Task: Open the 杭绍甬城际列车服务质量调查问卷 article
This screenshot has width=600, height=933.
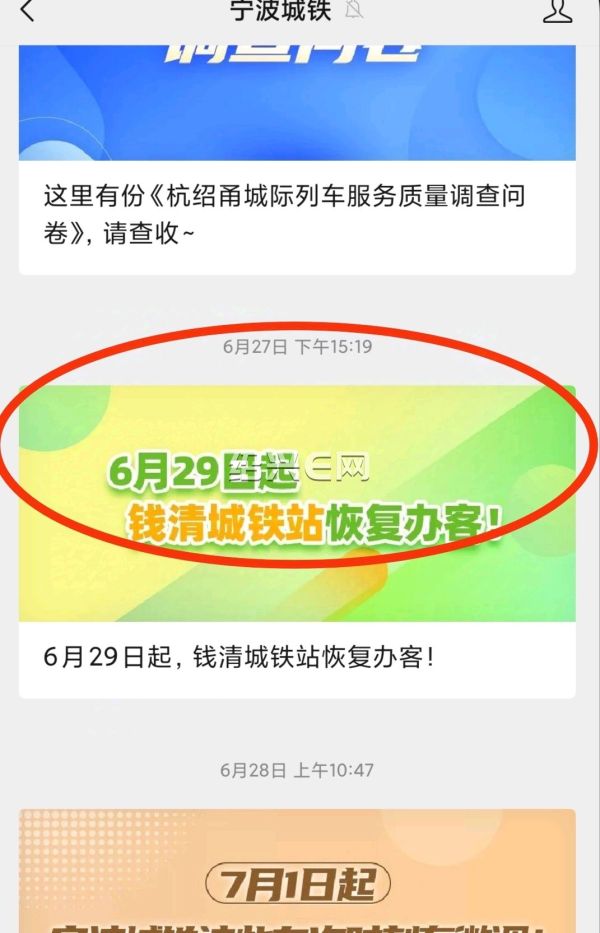Action: 297,214
